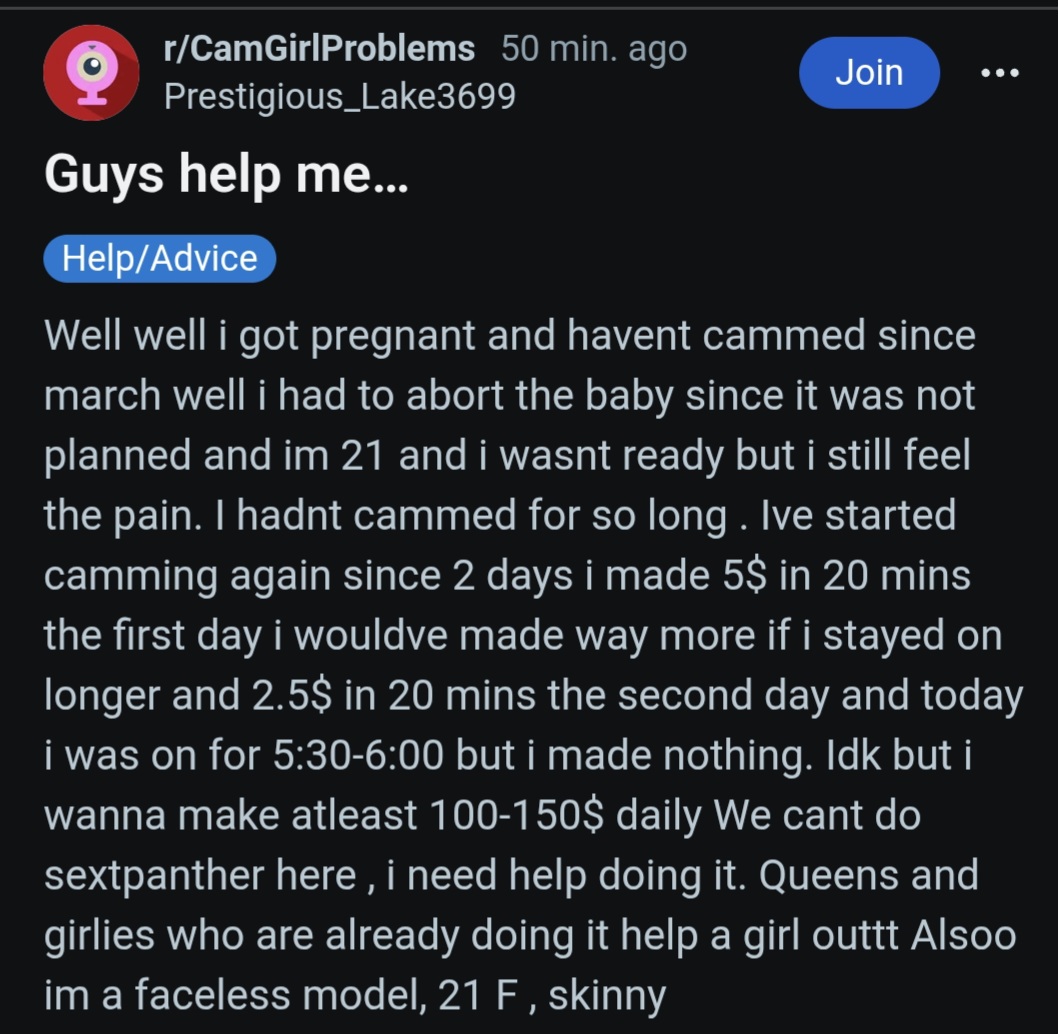
Task: Open the r/CamGirlProblems subreddit page
Action: tap(319, 48)
